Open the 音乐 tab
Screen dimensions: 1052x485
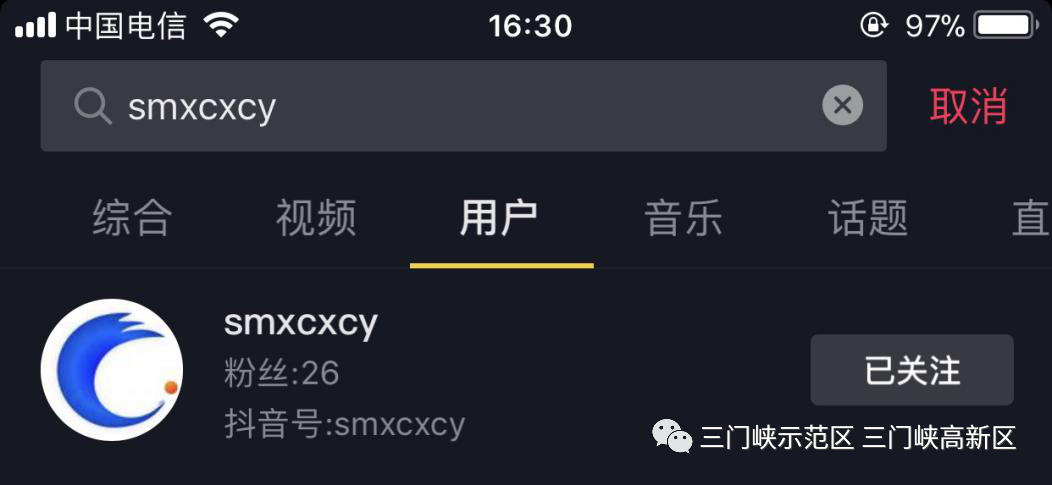point(684,218)
